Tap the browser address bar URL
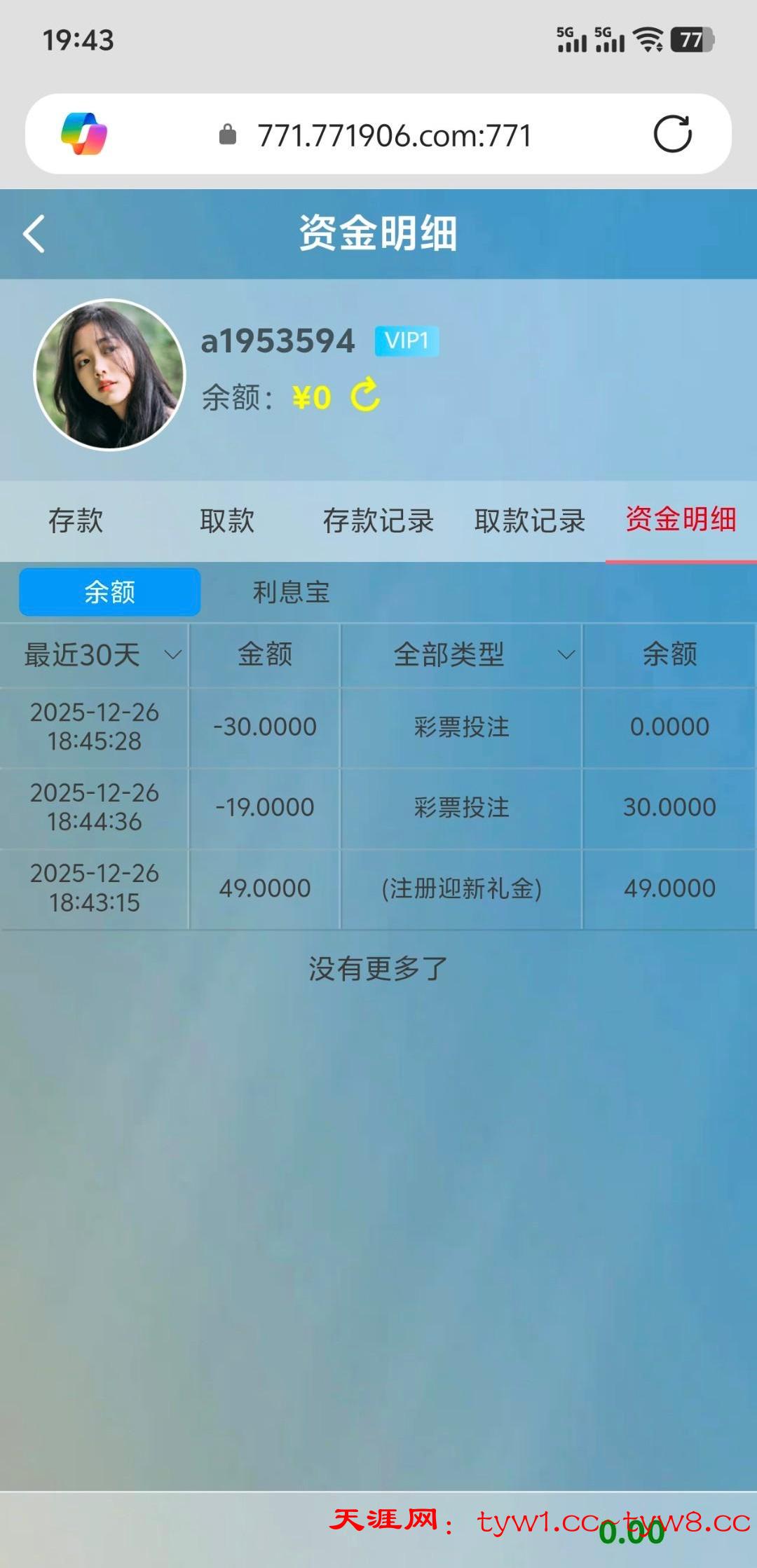Image resolution: width=757 pixels, height=1568 pixels. [x=394, y=135]
